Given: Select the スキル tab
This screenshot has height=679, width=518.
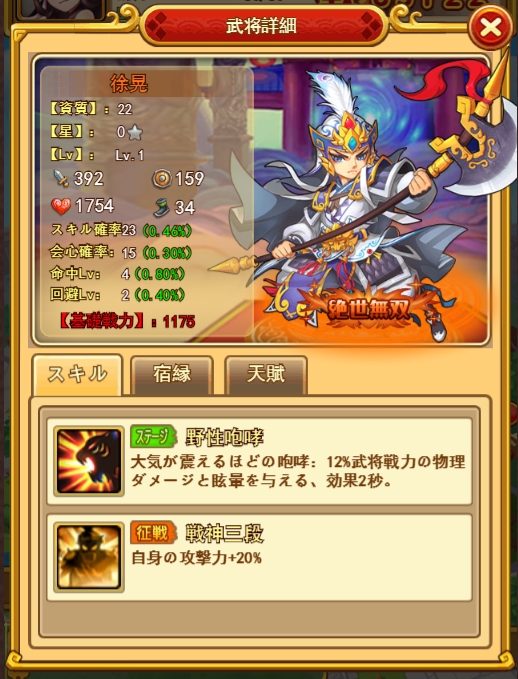Looking at the screenshot, I should click(x=78, y=375).
